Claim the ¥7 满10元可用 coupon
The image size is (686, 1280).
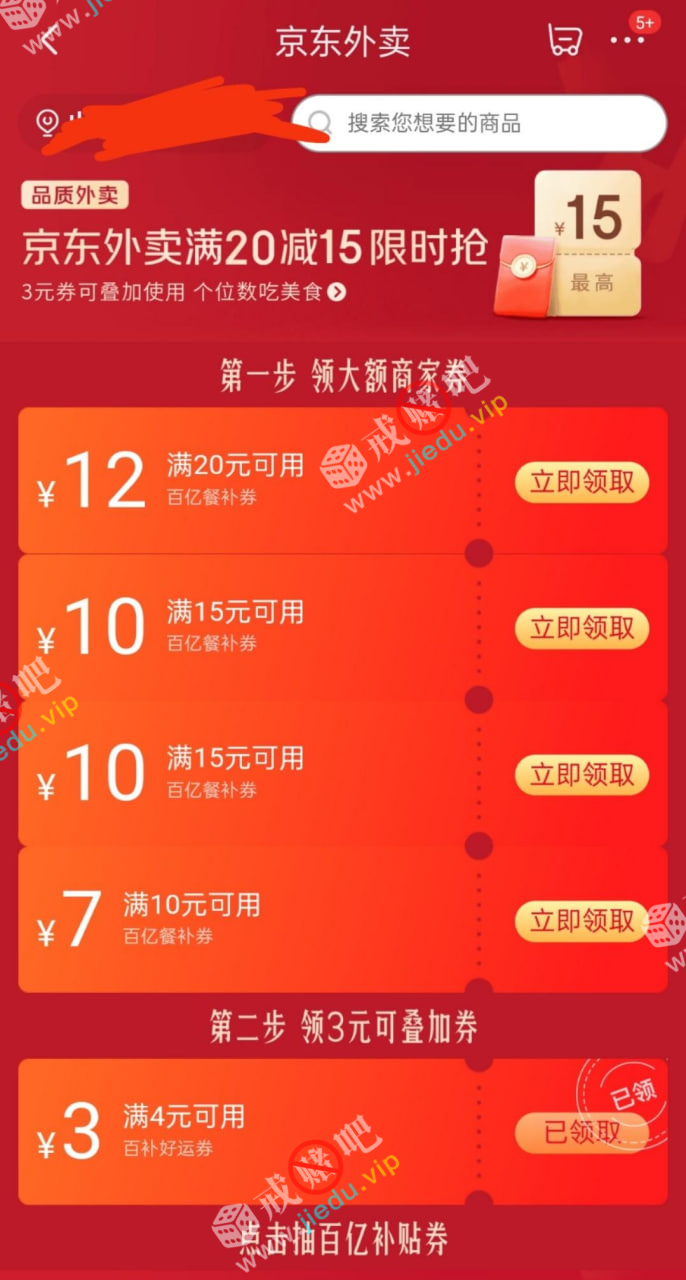click(582, 920)
